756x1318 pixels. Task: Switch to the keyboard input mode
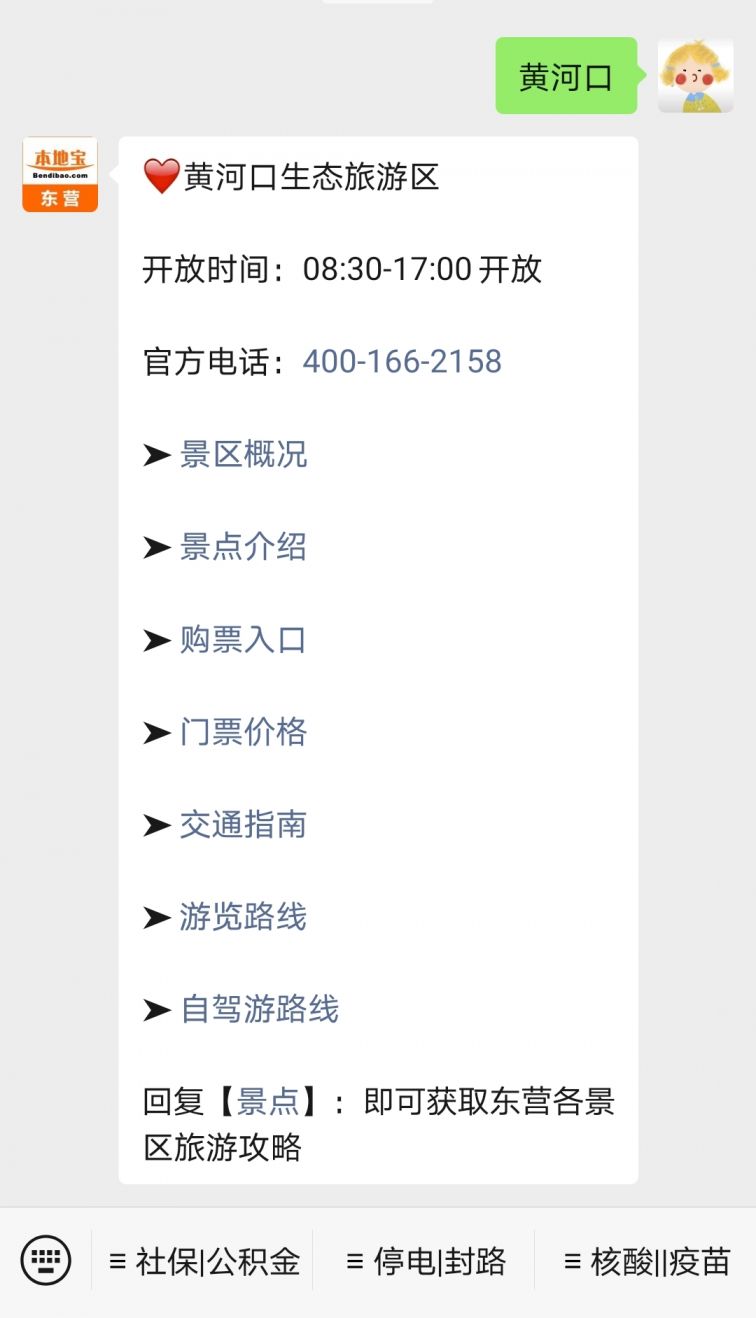(46, 1261)
